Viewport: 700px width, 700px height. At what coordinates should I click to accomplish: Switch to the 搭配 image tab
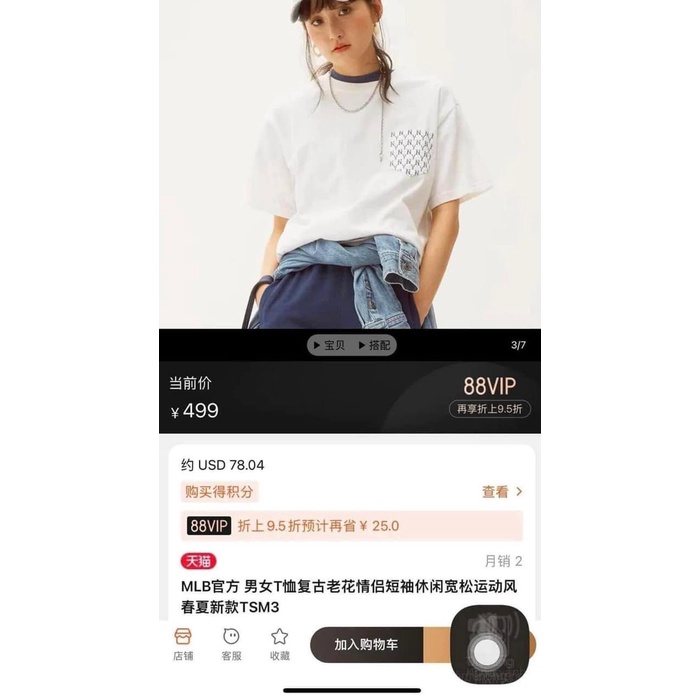tap(374, 345)
